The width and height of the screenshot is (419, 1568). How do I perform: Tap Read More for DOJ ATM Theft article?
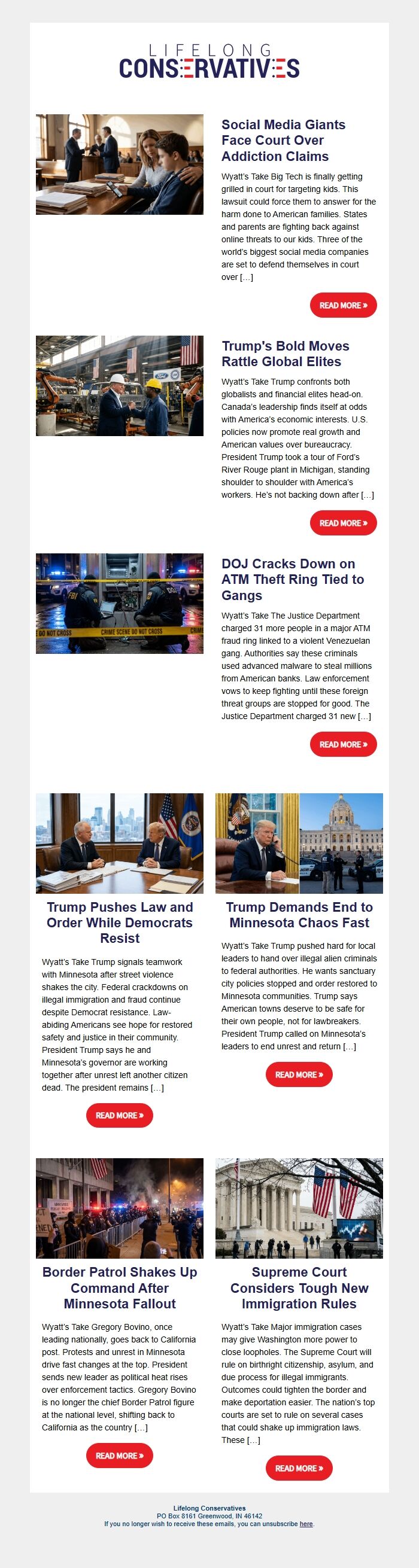click(x=343, y=744)
